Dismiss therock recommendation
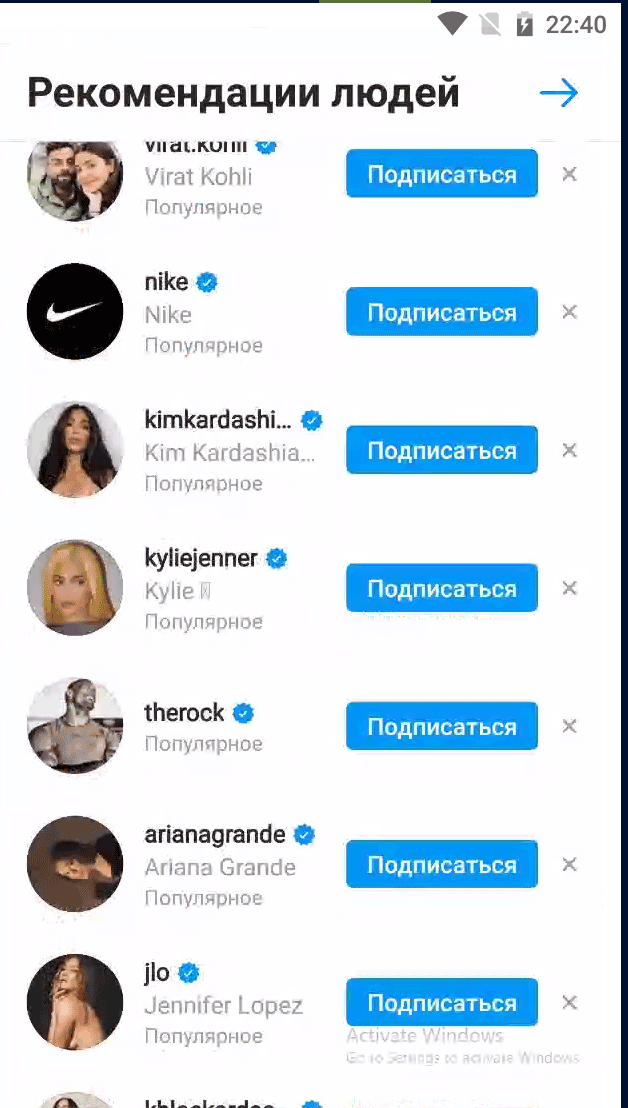The image size is (628, 1108). (570, 727)
